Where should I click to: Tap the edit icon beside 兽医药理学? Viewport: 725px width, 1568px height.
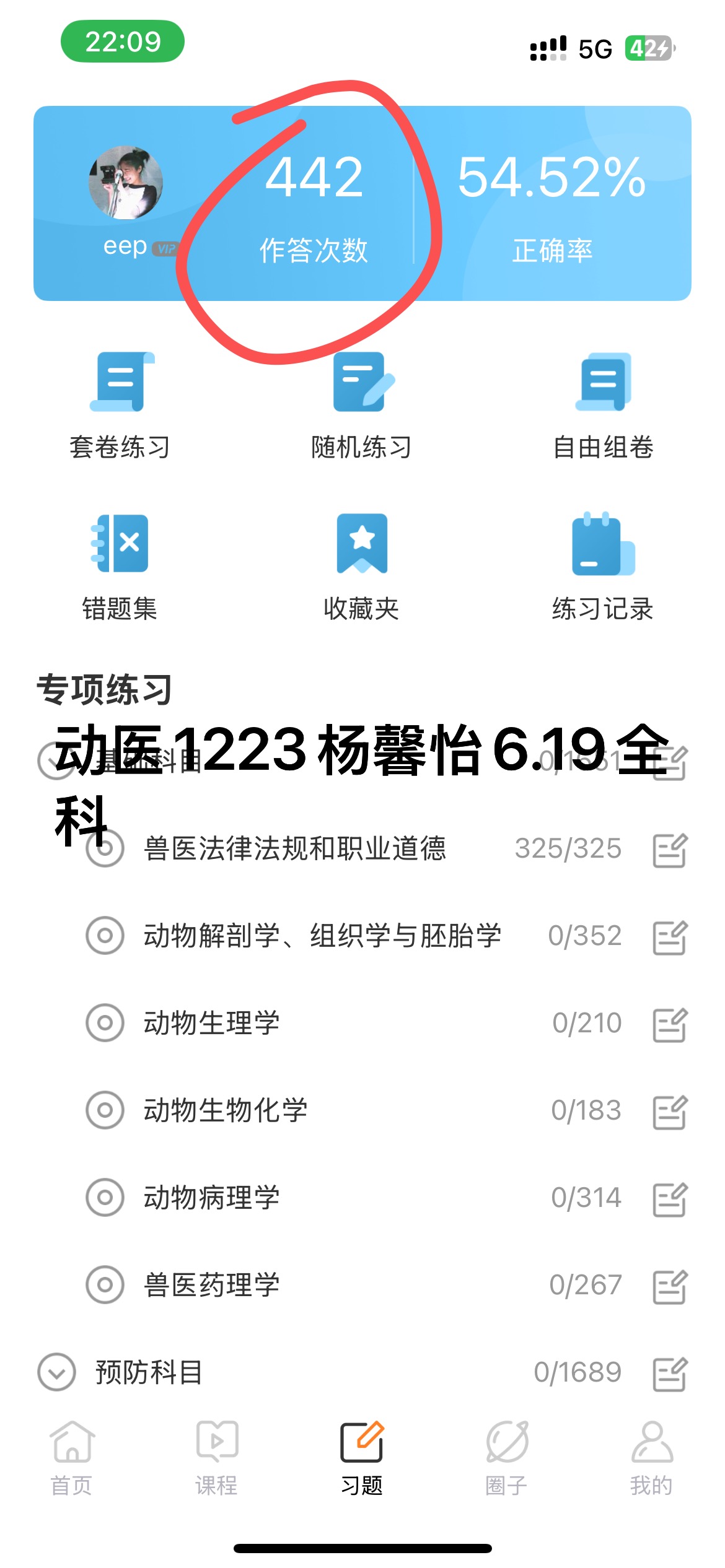pos(670,1286)
